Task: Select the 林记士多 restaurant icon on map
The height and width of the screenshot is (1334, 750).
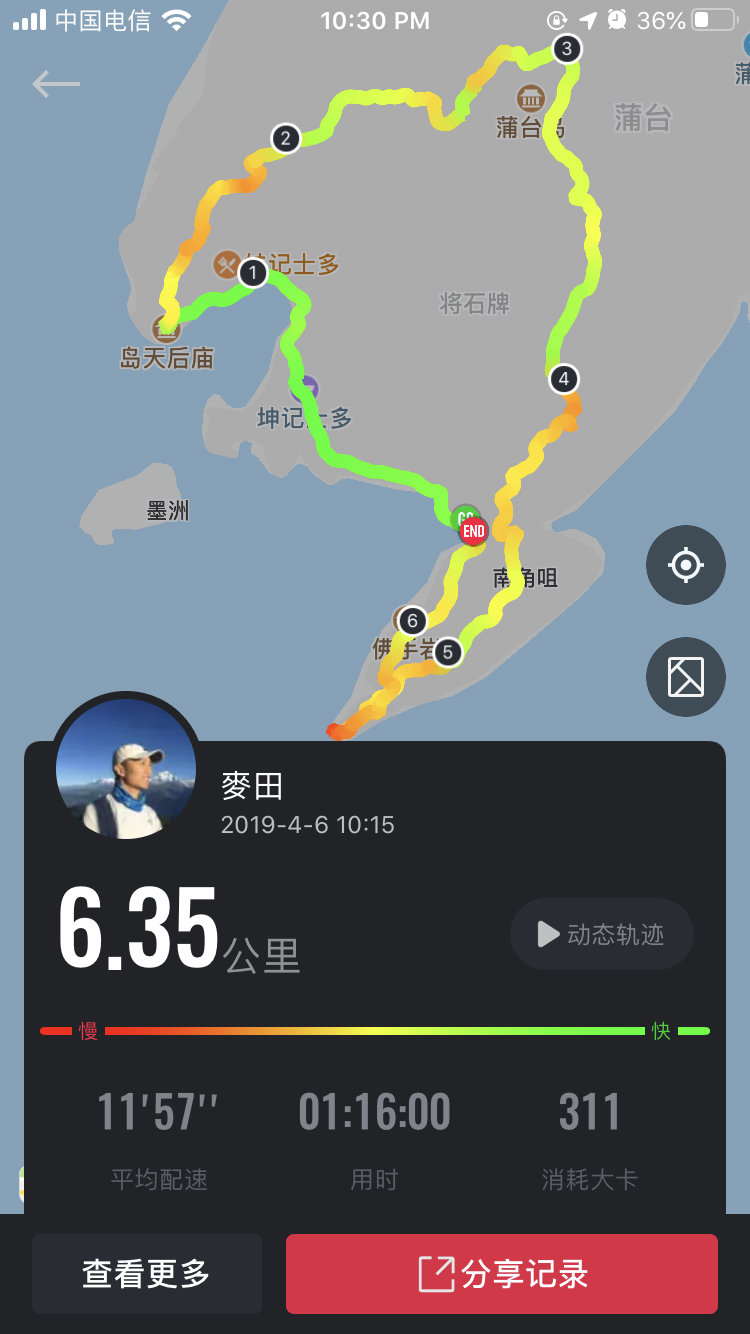Action: click(224, 265)
